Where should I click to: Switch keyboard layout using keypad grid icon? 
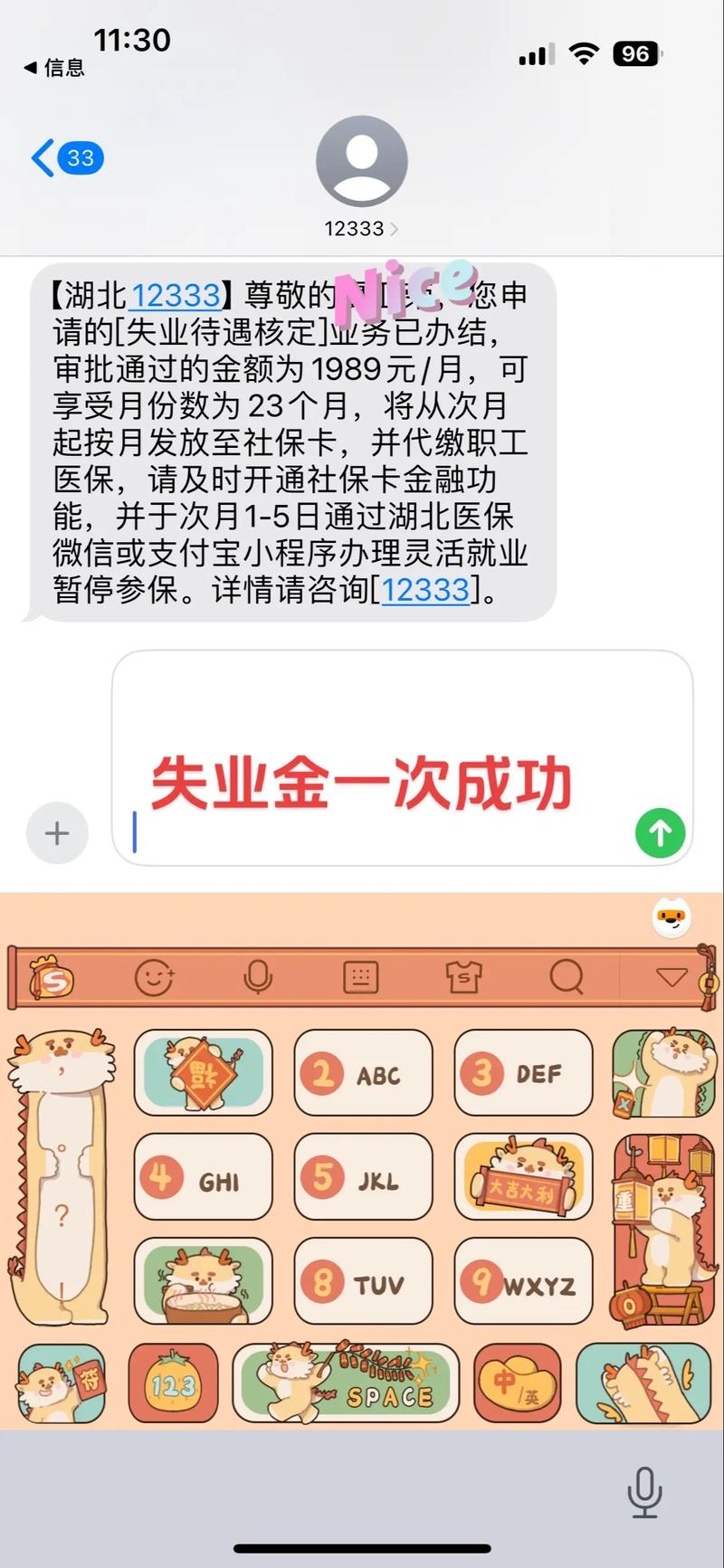(x=359, y=978)
